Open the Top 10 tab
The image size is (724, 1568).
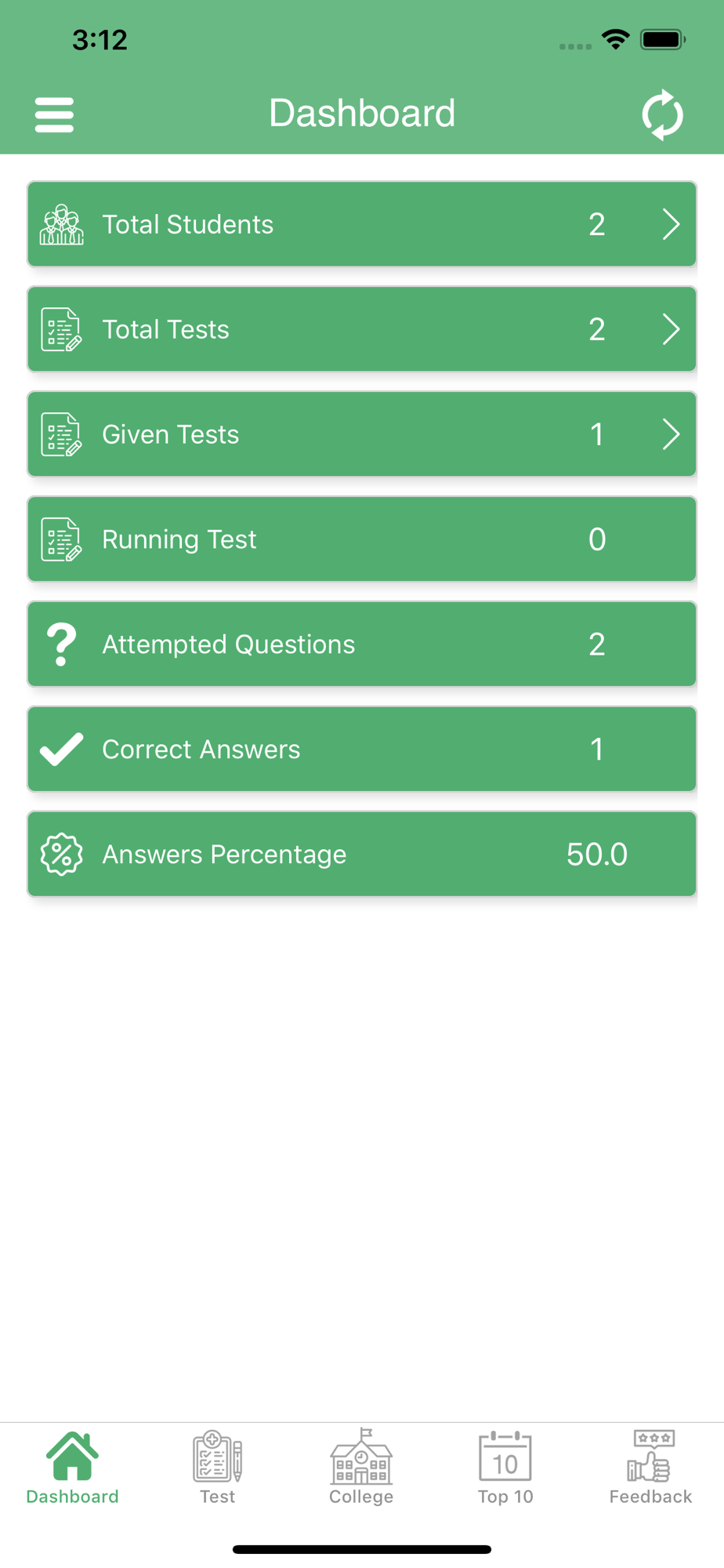coord(505,1467)
